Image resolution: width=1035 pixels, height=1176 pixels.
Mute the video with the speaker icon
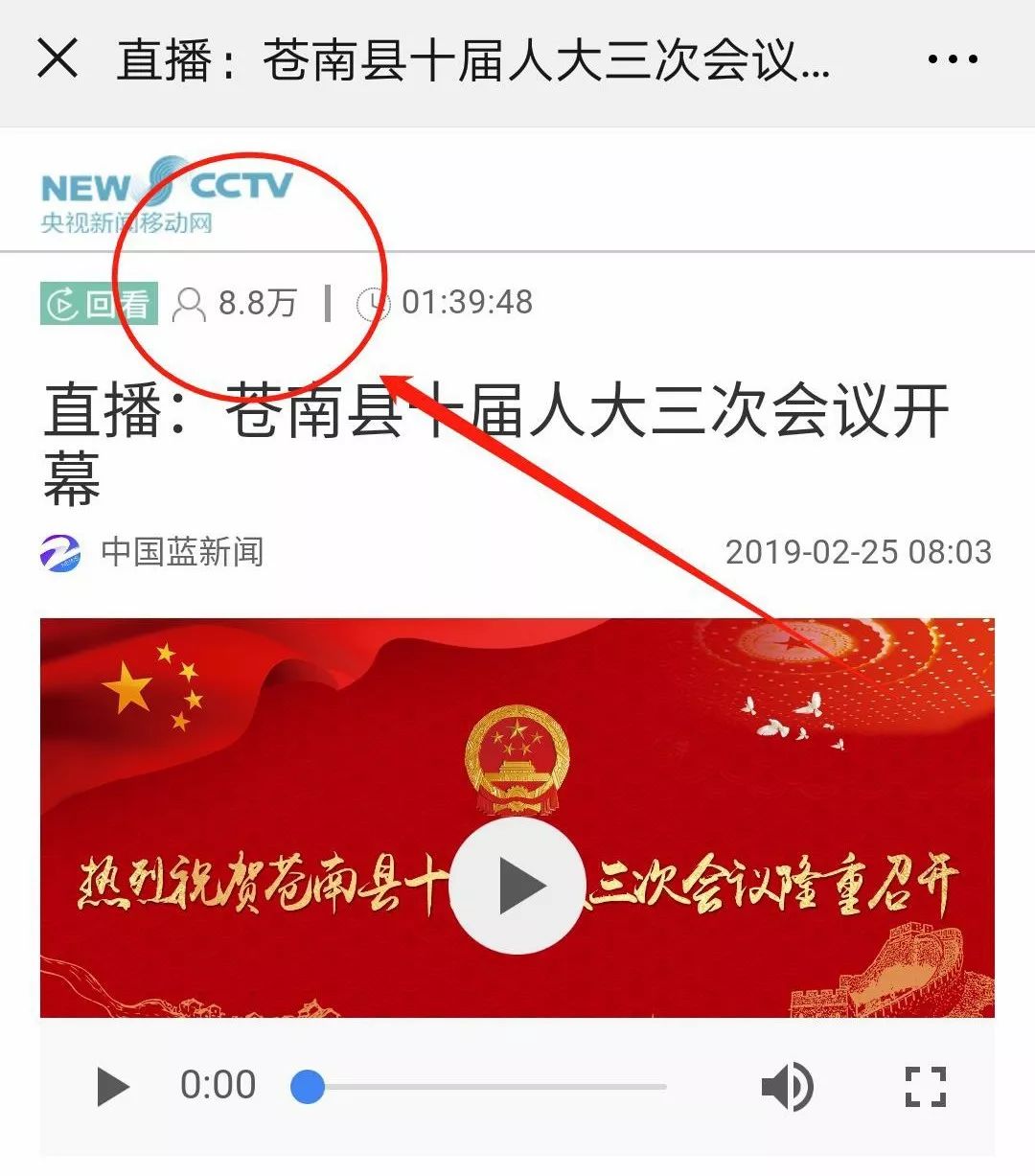point(787,1087)
